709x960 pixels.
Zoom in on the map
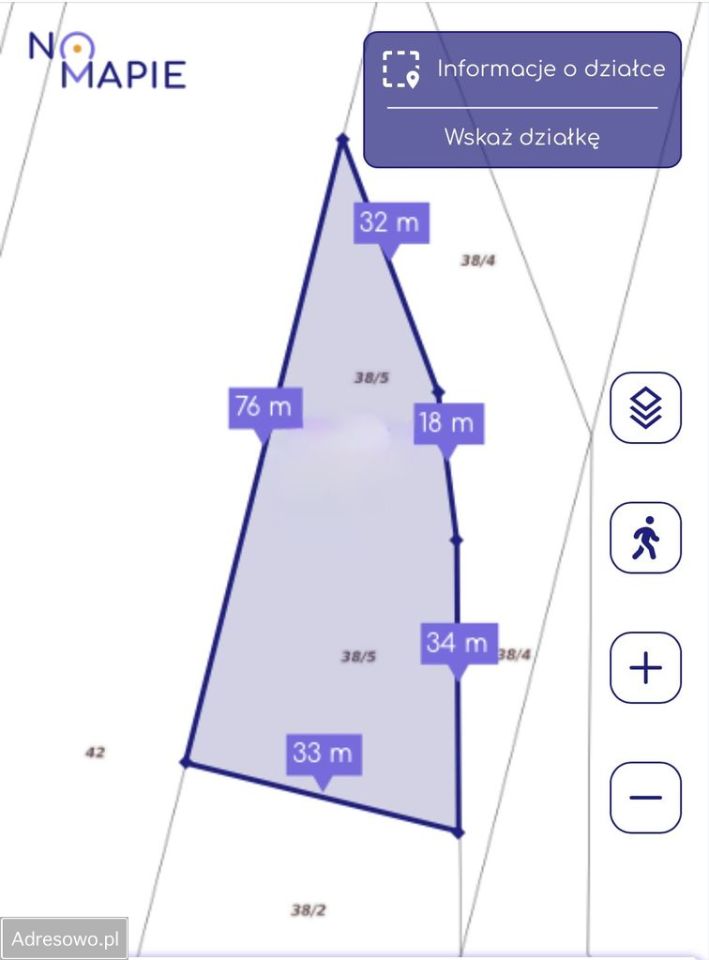pos(646,667)
